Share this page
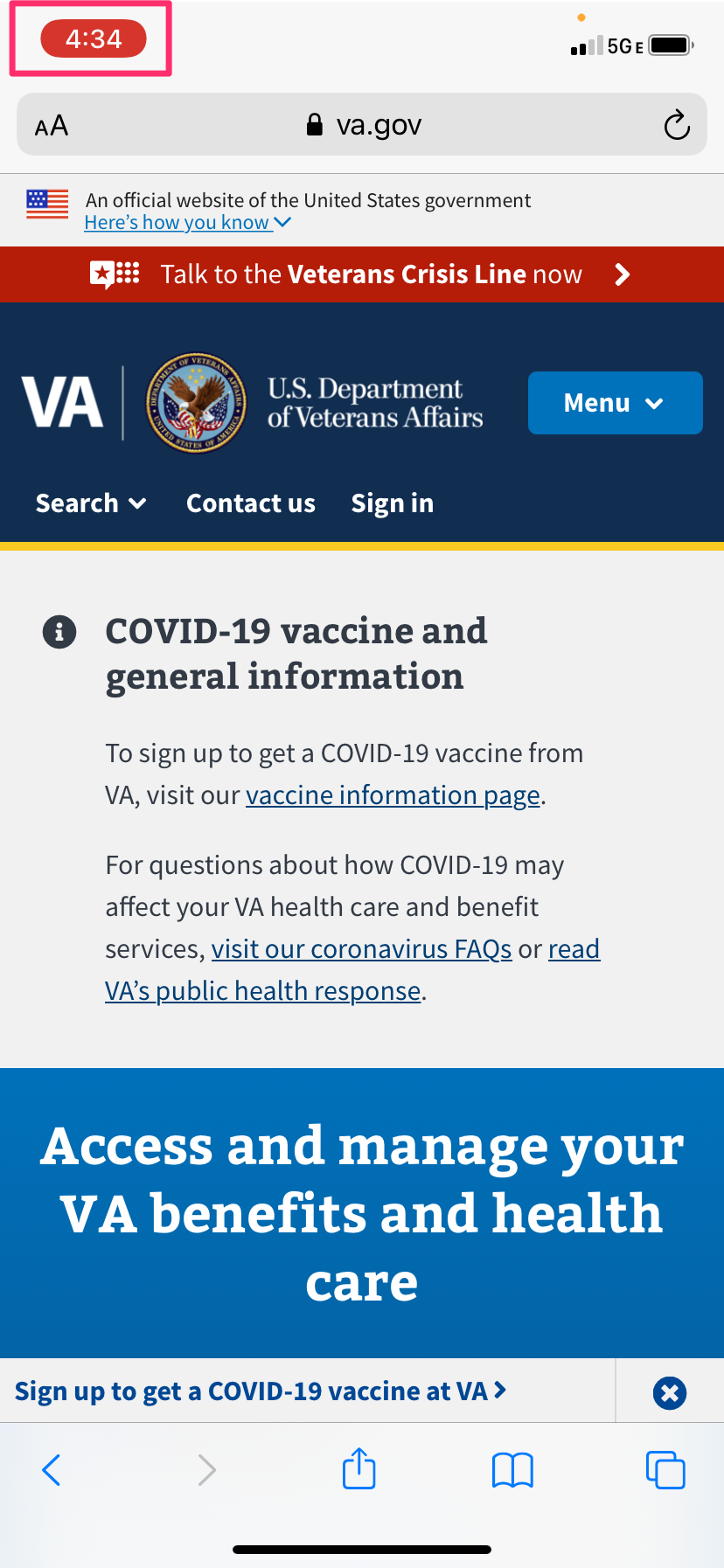Image resolution: width=724 pixels, height=1568 pixels. [x=359, y=1469]
